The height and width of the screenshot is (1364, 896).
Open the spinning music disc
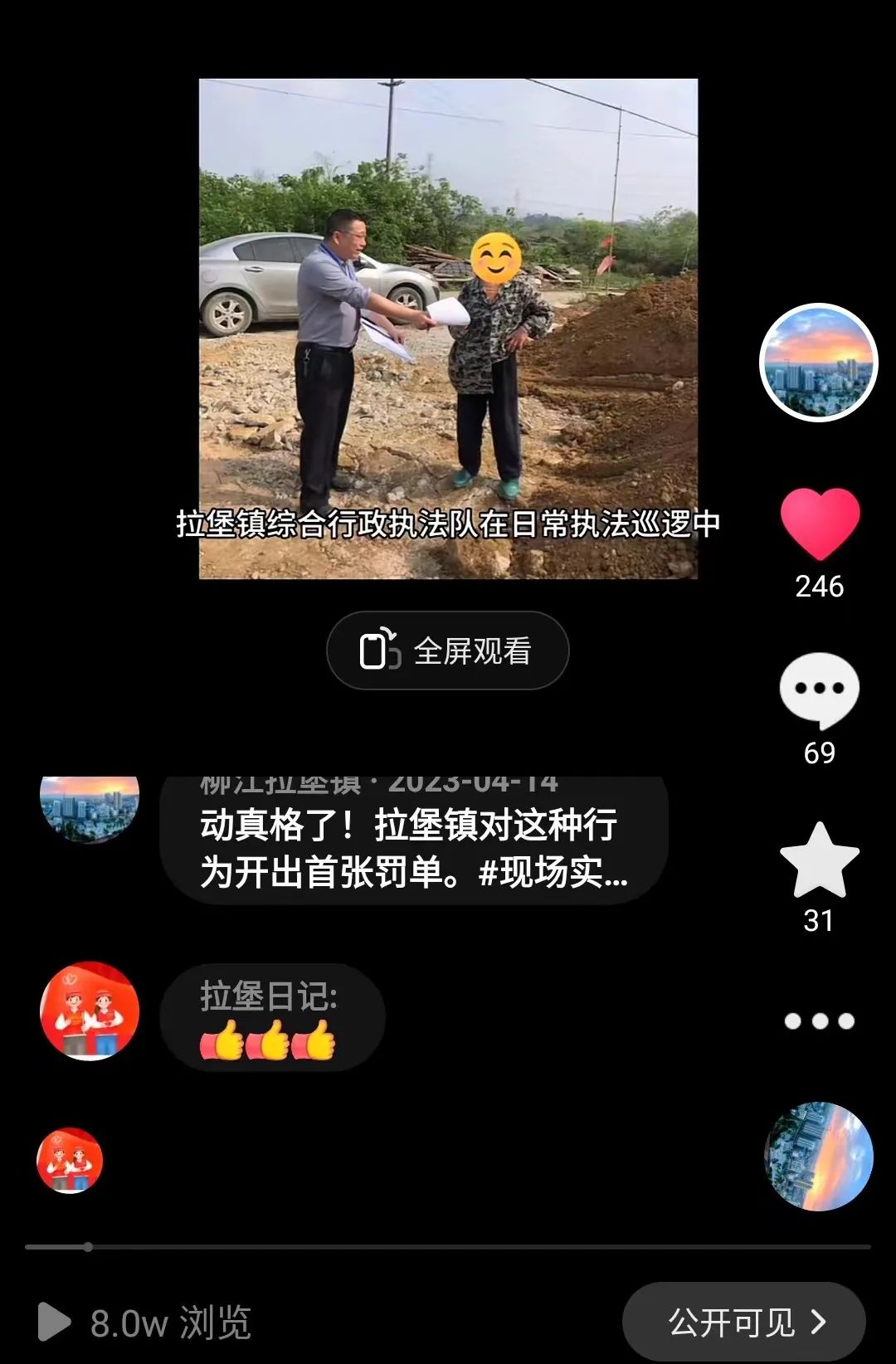[x=819, y=1156]
